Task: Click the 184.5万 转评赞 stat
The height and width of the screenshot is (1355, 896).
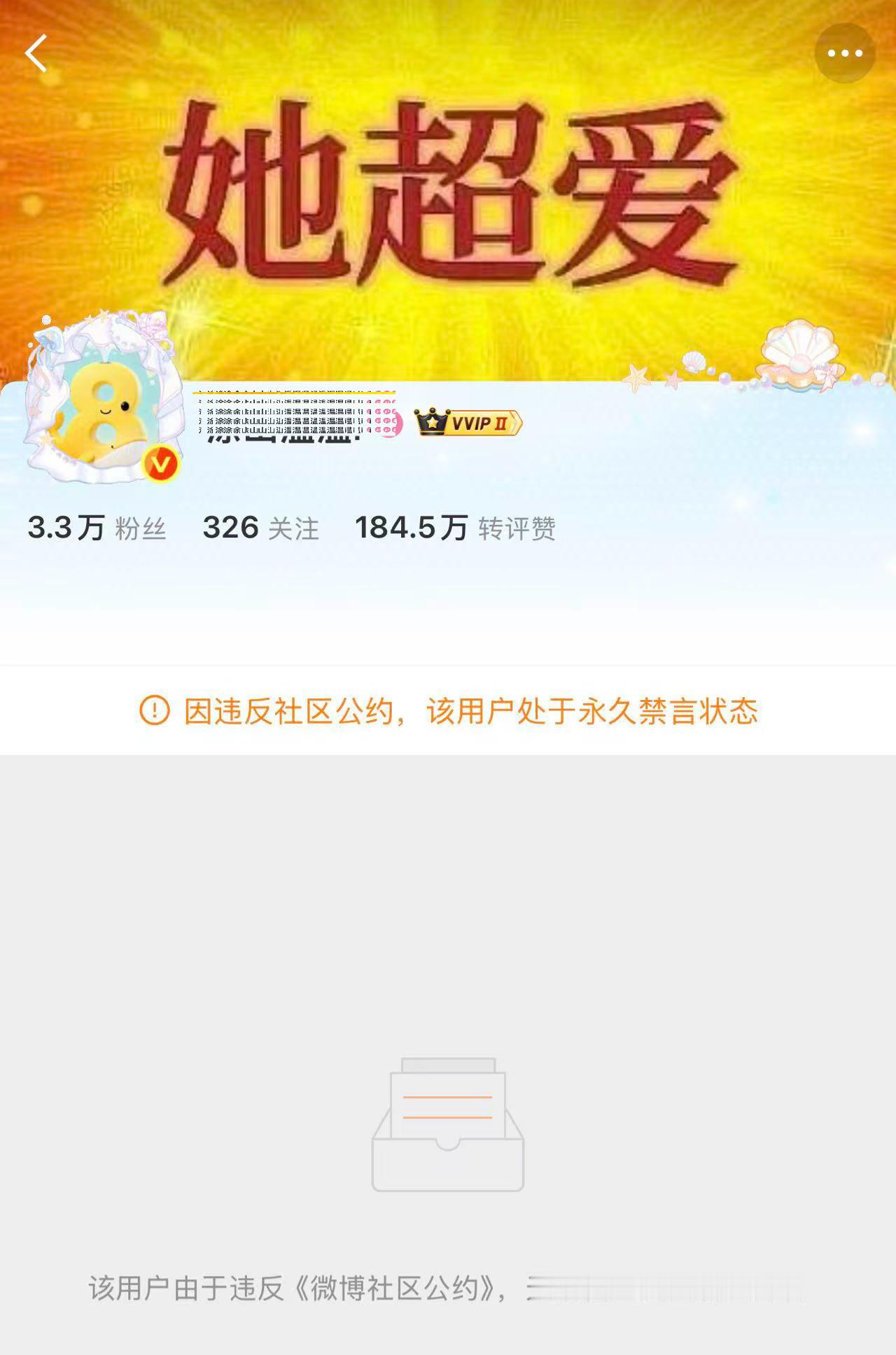Action: point(455,531)
